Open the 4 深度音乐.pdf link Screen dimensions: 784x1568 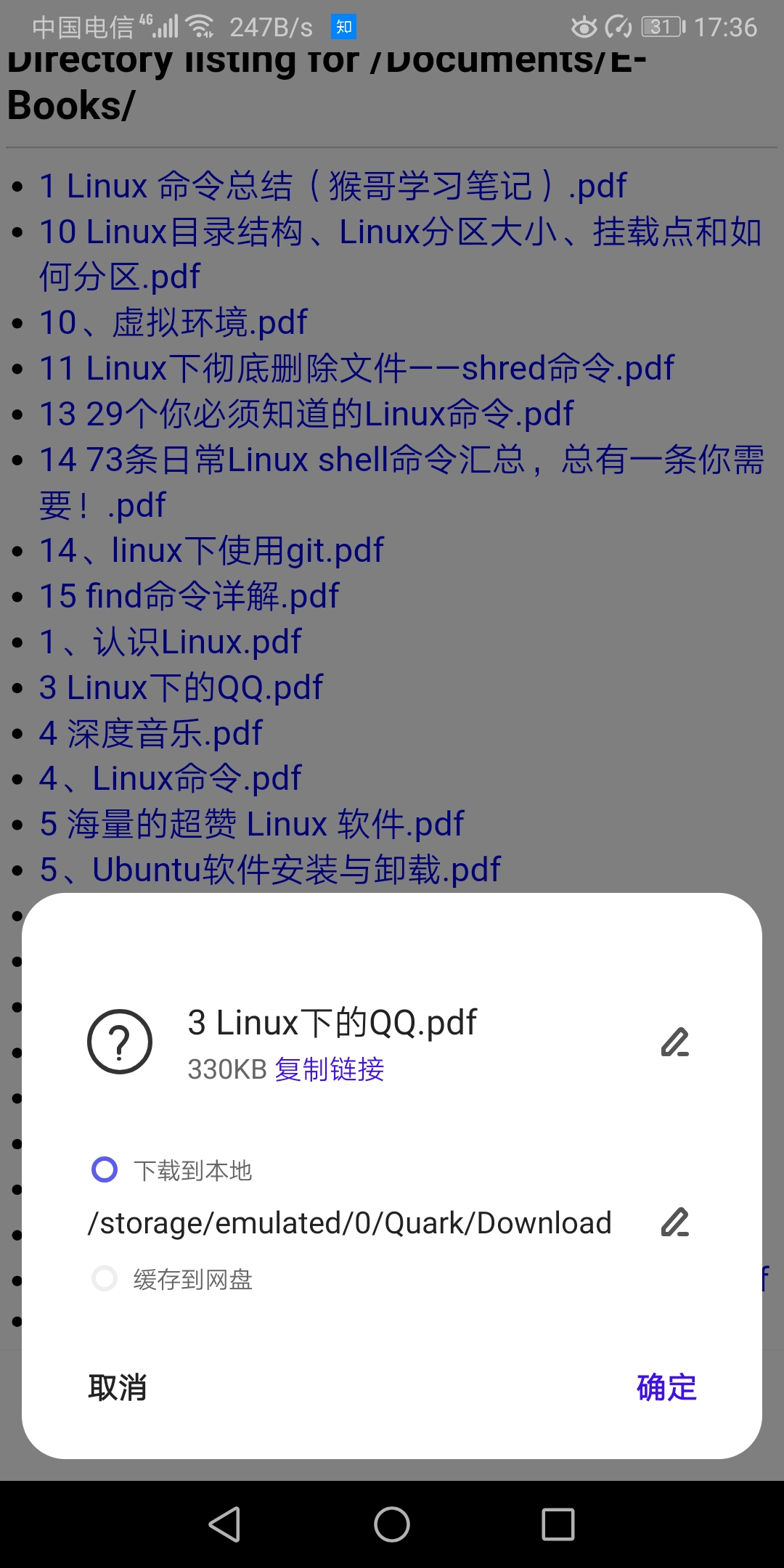pos(150,732)
